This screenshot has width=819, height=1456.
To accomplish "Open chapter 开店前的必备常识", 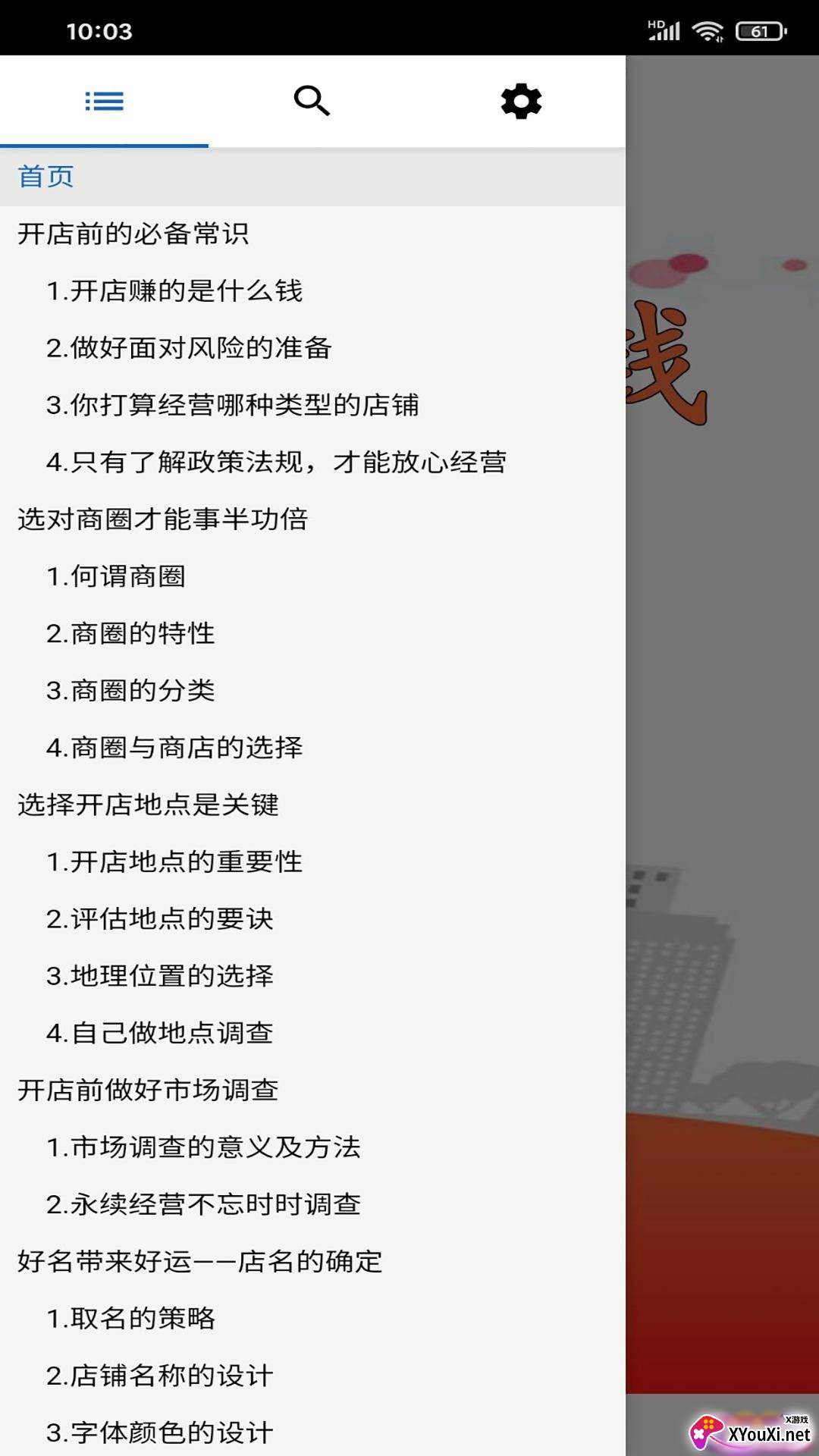I will click(133, 234).
